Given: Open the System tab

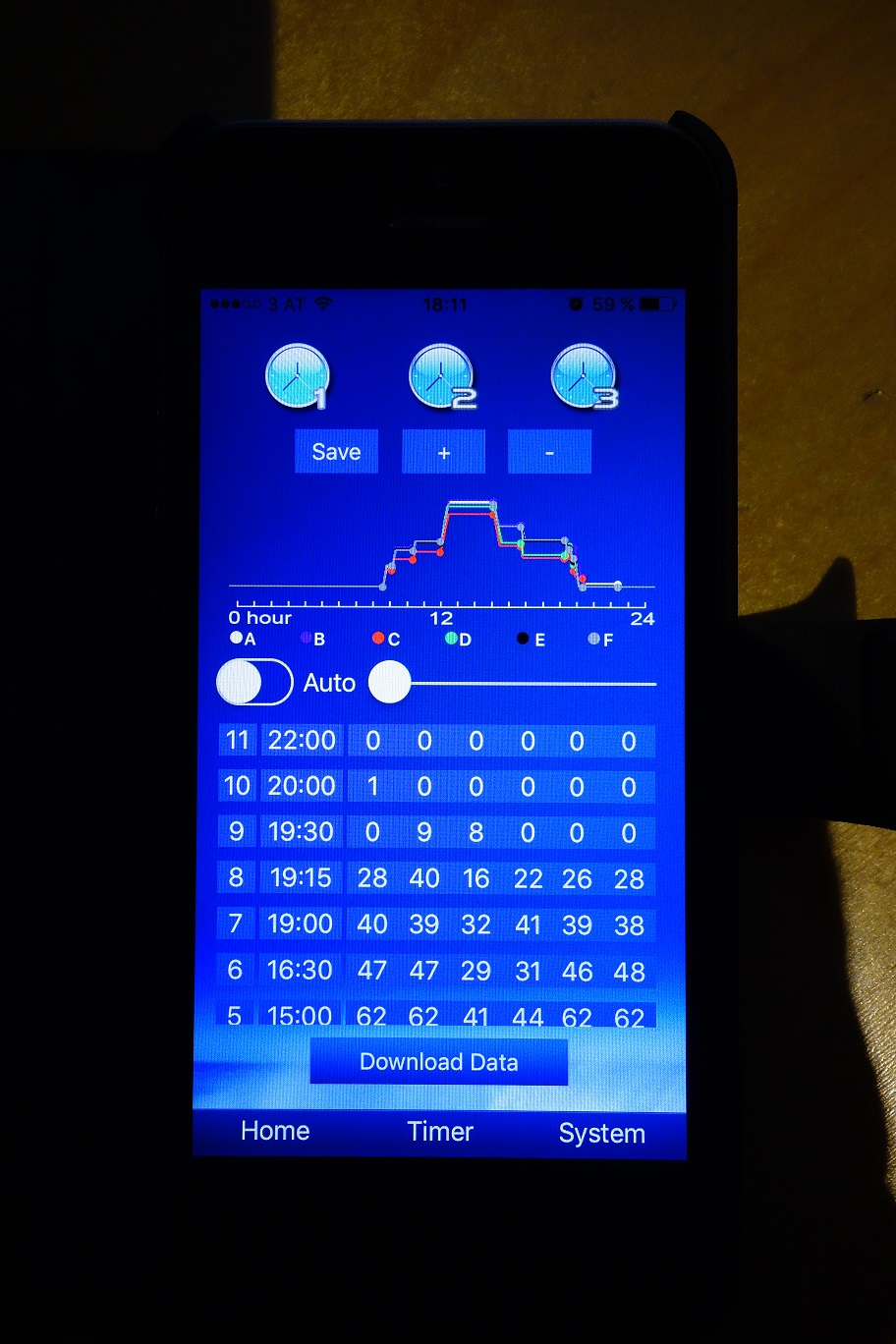Looking at the screenshot, I should point(601,1133).
